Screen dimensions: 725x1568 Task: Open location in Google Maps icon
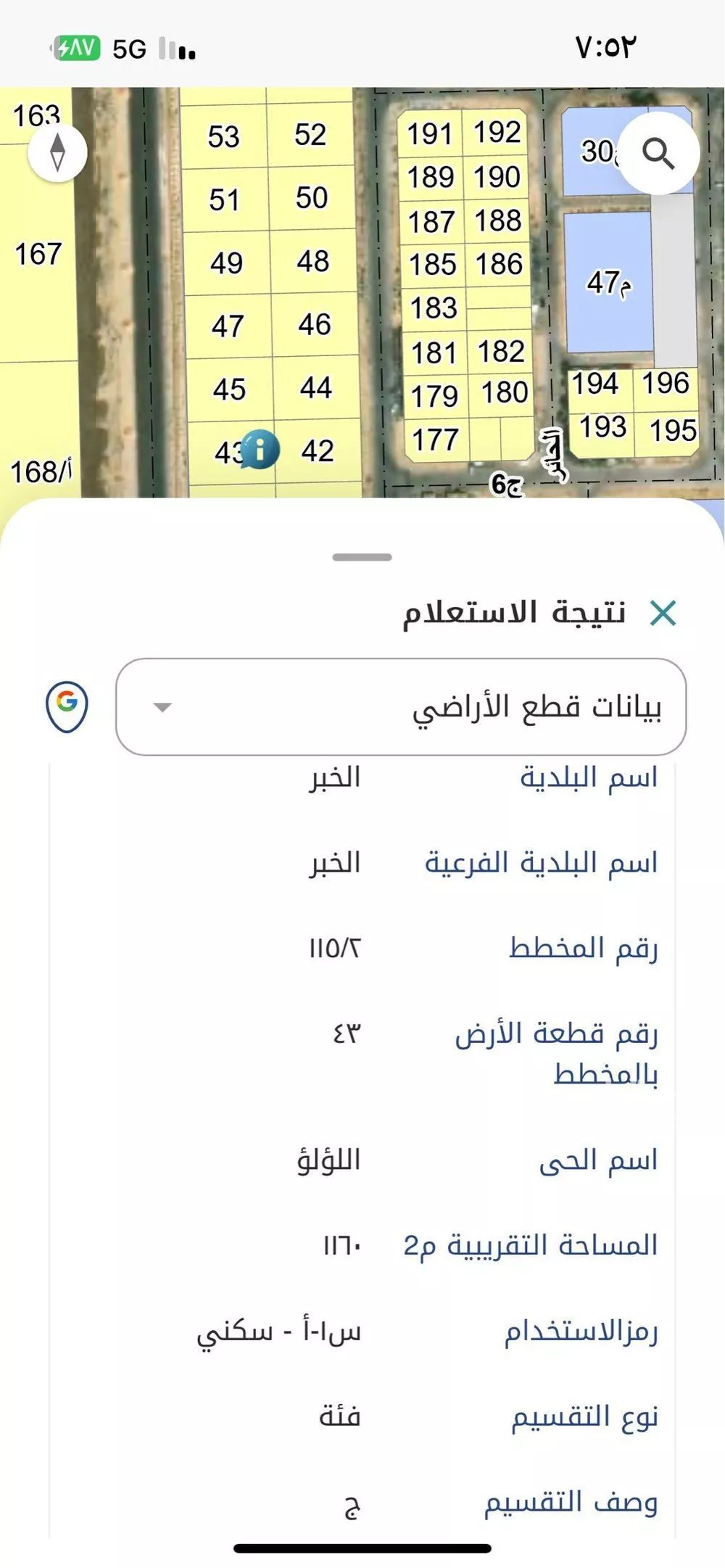click(x=67, y=706)
